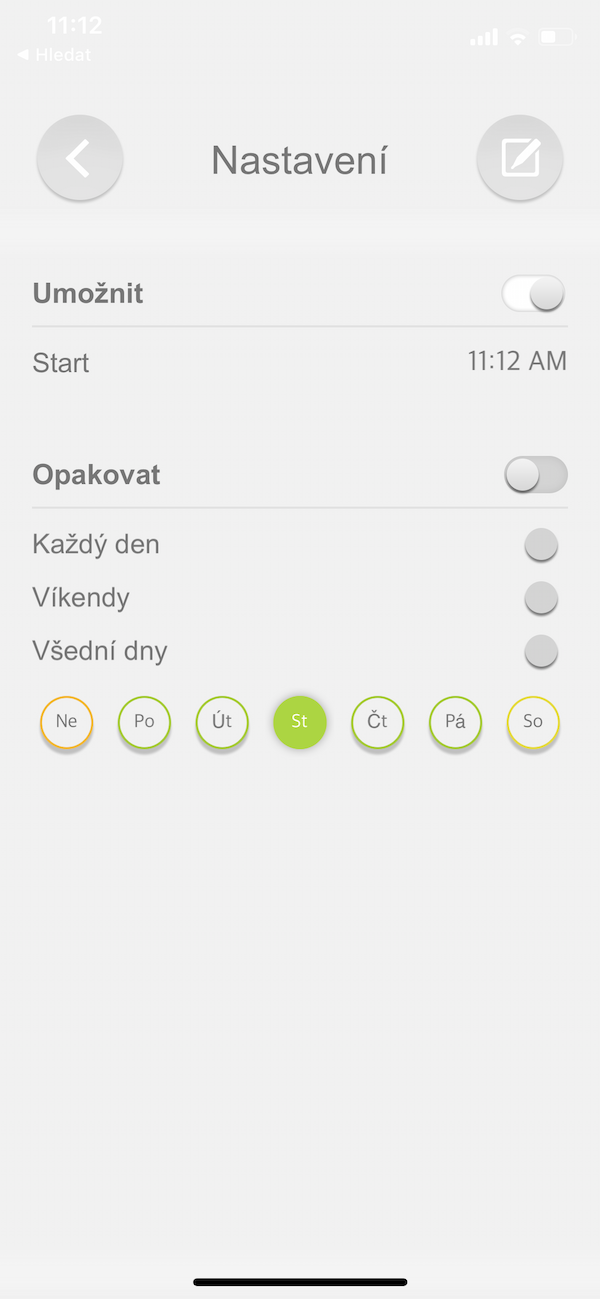Image resolution: width=600 pixels, height=1299 pixels.
Task: Toggle the Umožnit switch
Action: tap(534, 294)
